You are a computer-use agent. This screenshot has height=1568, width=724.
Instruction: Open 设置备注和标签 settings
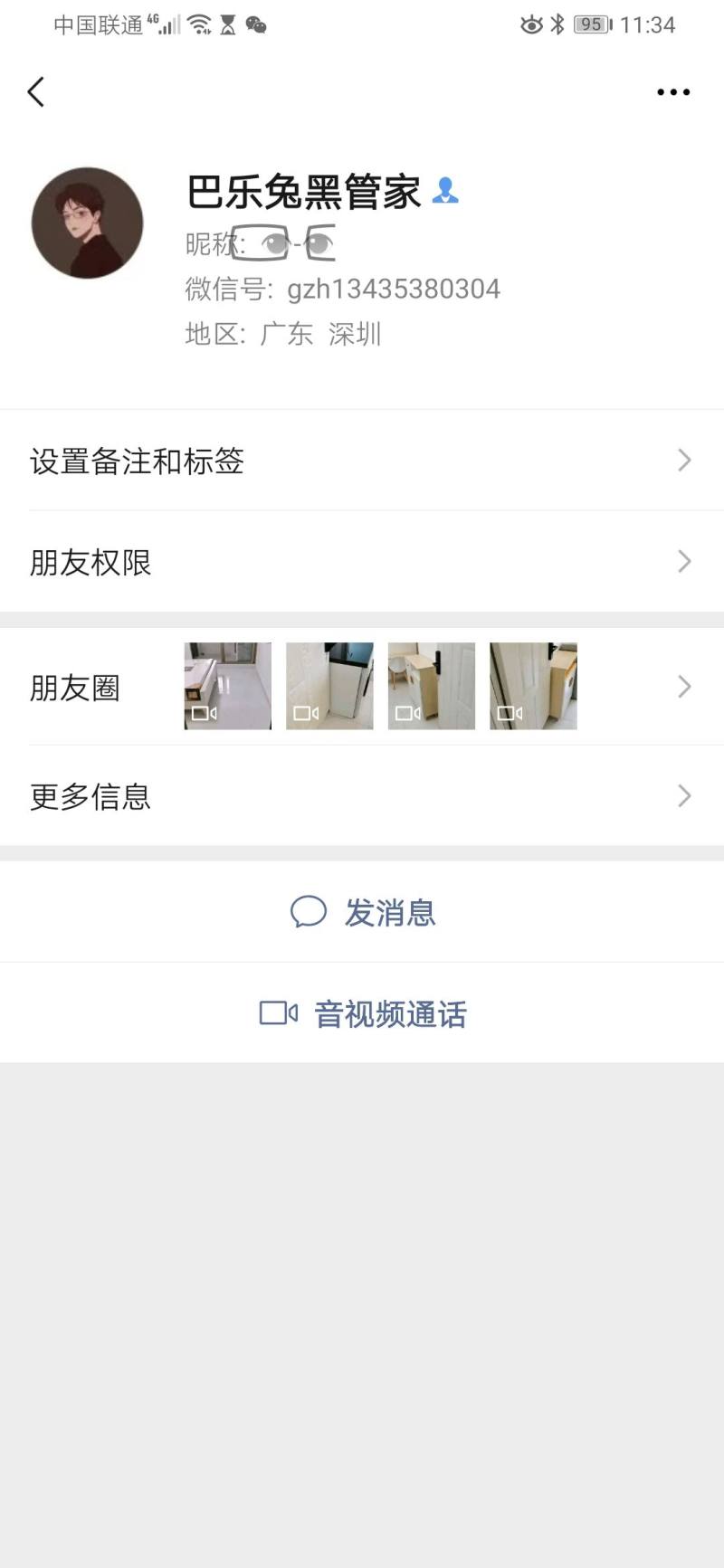[x=362, y=461]
